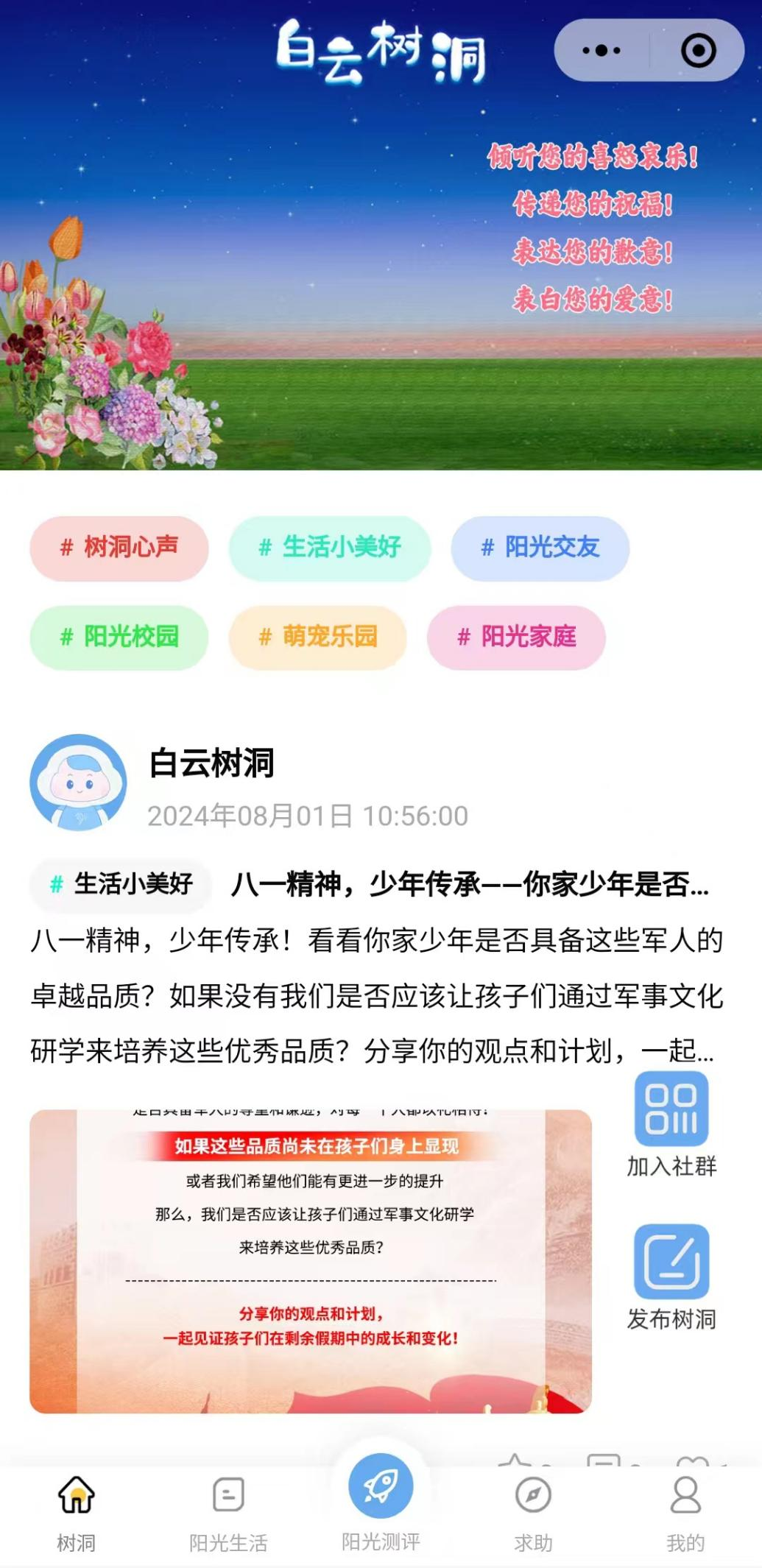
Task: Open the 阳光校园 topic chip
Action: click(119, 638)
